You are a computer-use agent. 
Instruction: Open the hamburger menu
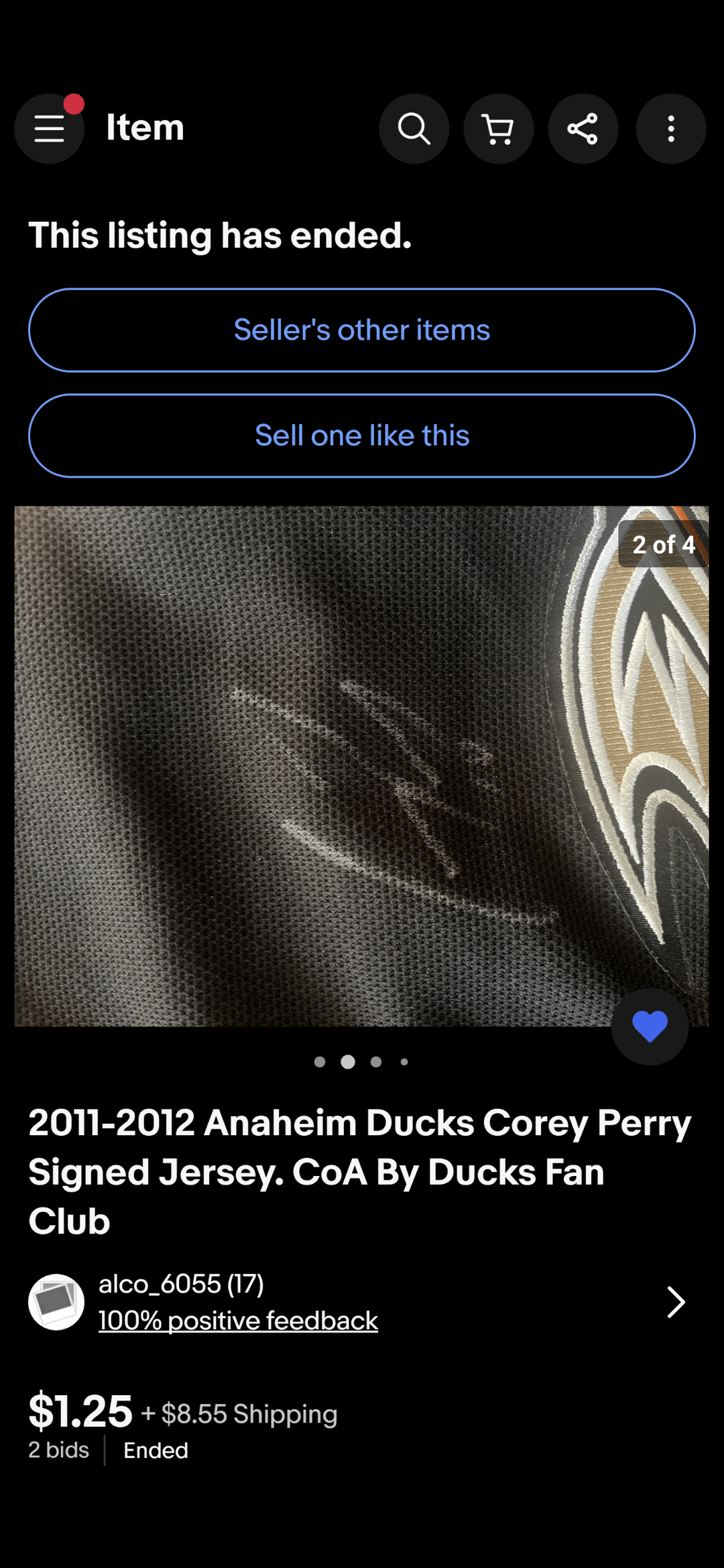point(49,129)
